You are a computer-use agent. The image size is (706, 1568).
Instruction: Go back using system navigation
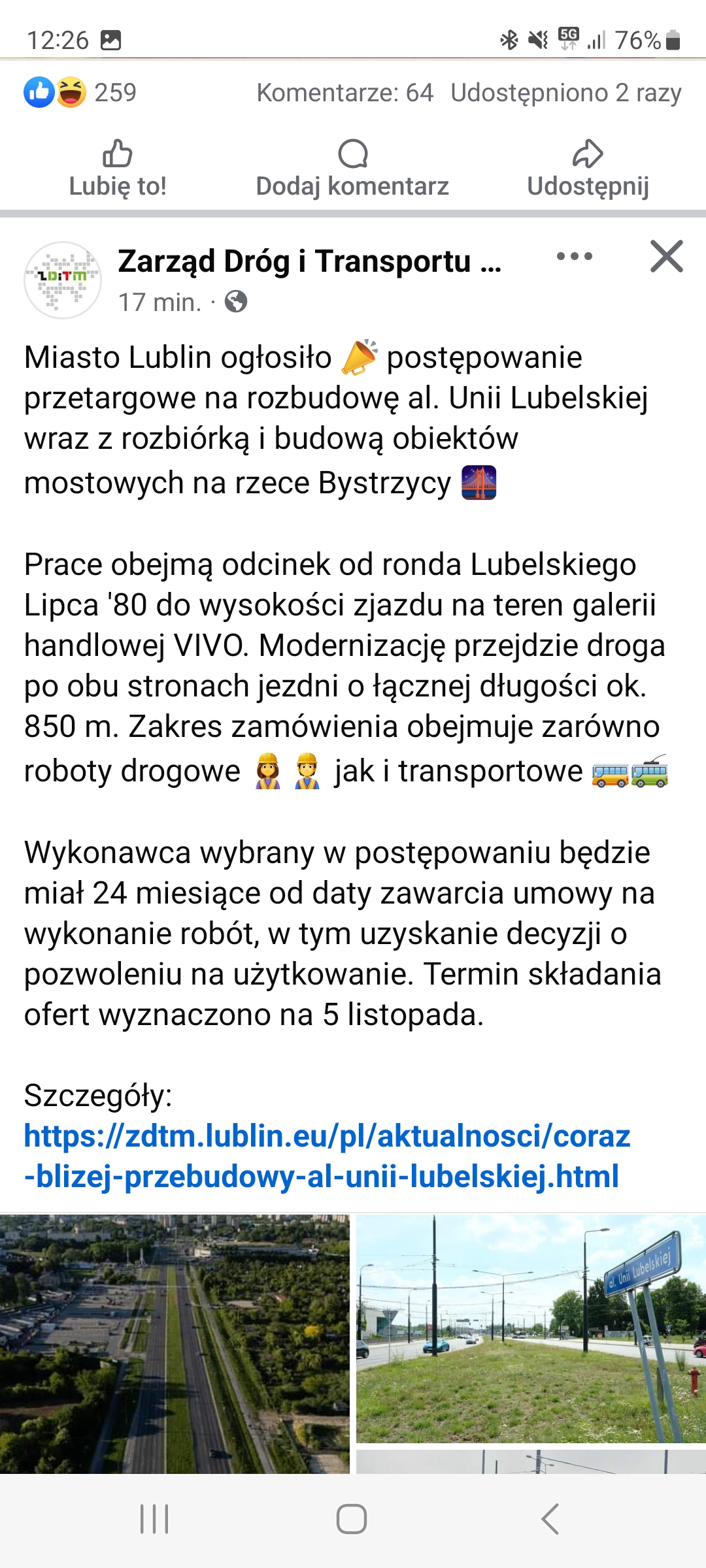click(550, 1518)
